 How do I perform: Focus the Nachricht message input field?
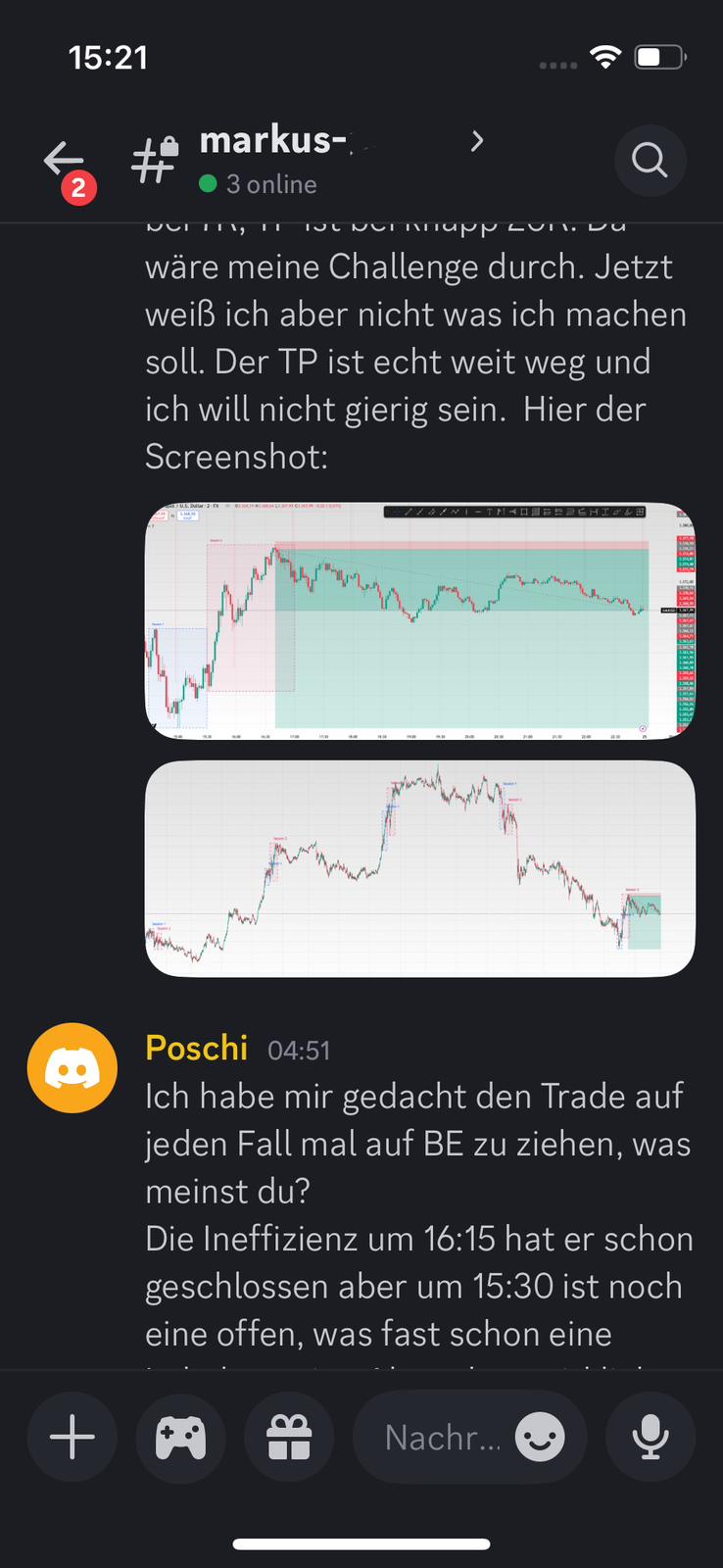point(441,1438)
